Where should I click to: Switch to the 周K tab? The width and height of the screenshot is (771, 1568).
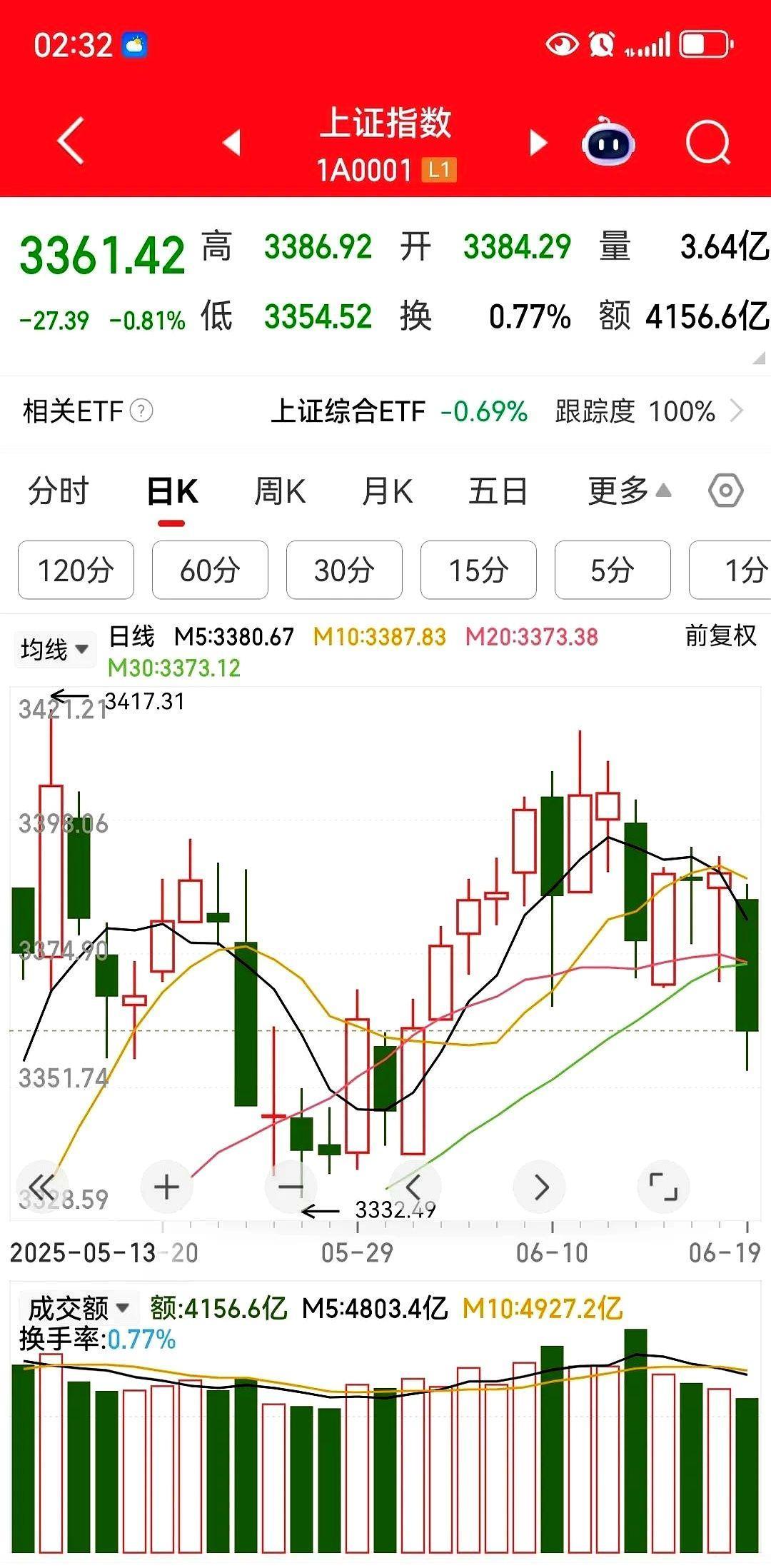coord(280,491)
